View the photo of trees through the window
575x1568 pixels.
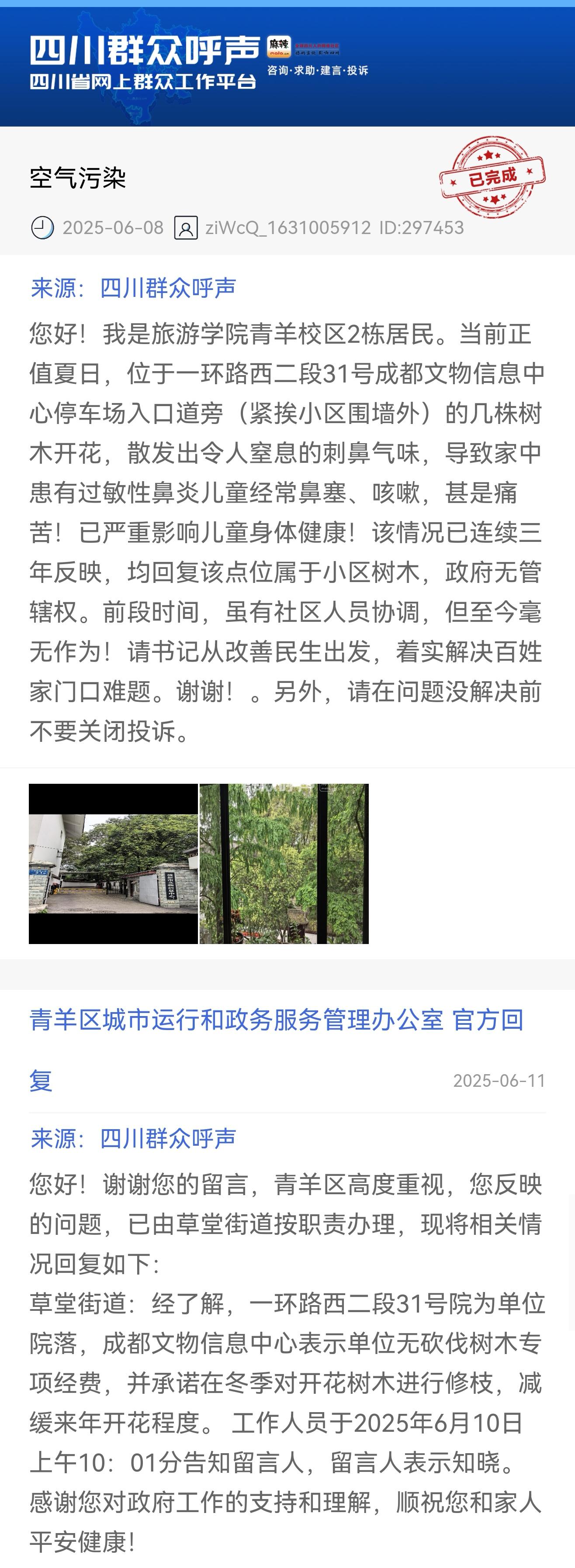click(284, 864)
